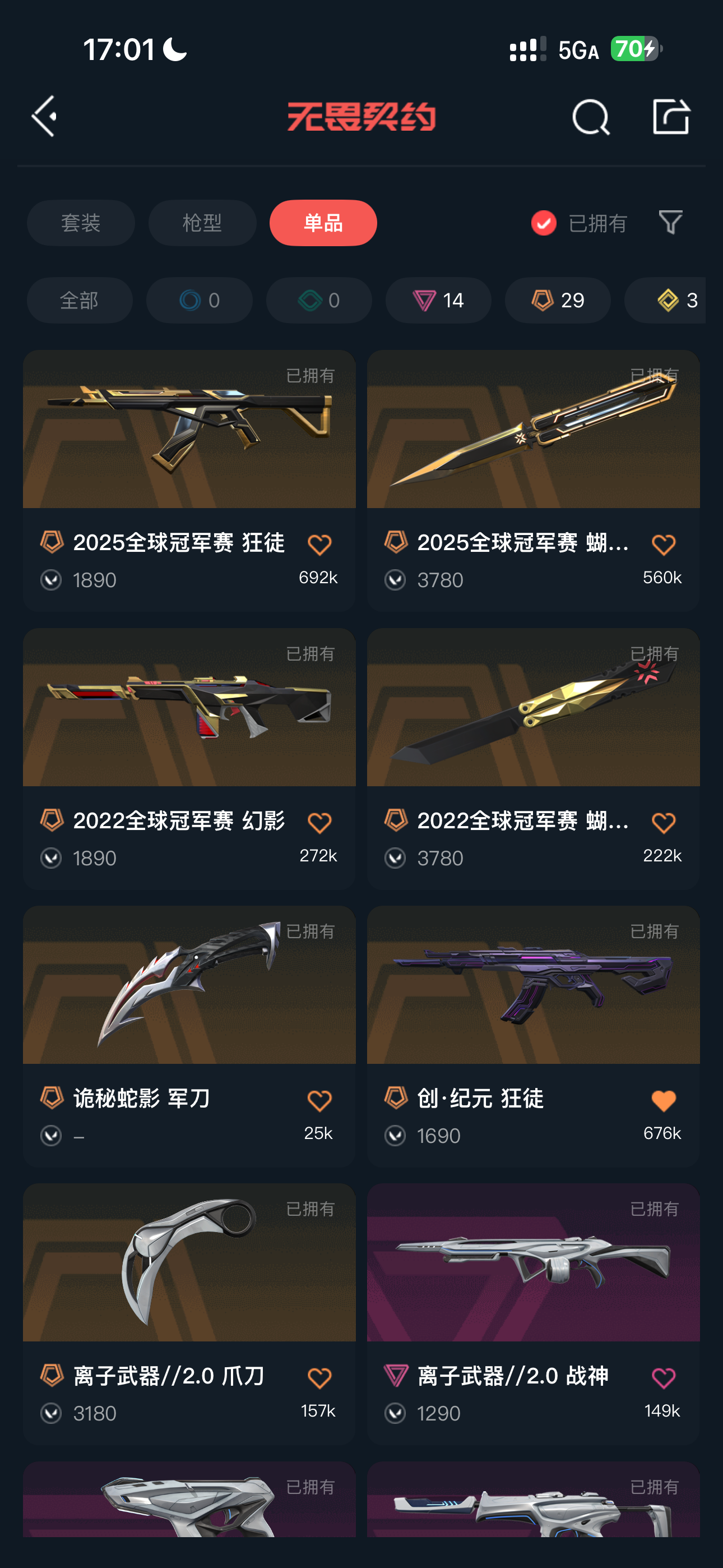
Task: Go back using the top-left arrow
Action: click(x=45, y=116)
